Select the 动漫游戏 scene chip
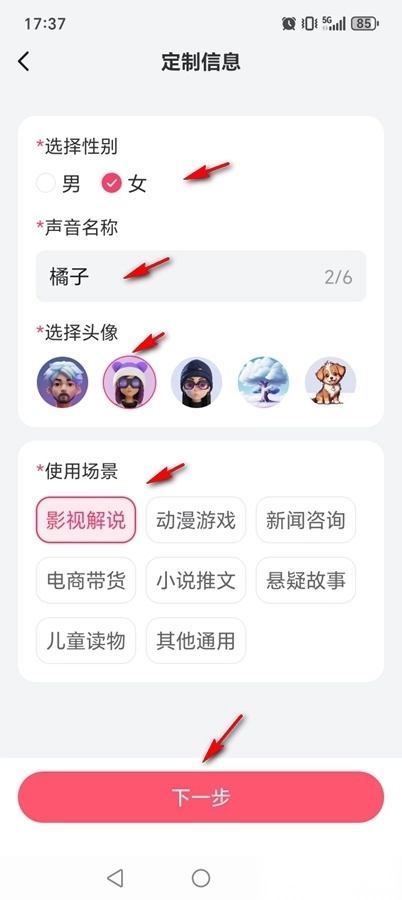The height and width of the screenshot is (900, 402). [196, 520]
